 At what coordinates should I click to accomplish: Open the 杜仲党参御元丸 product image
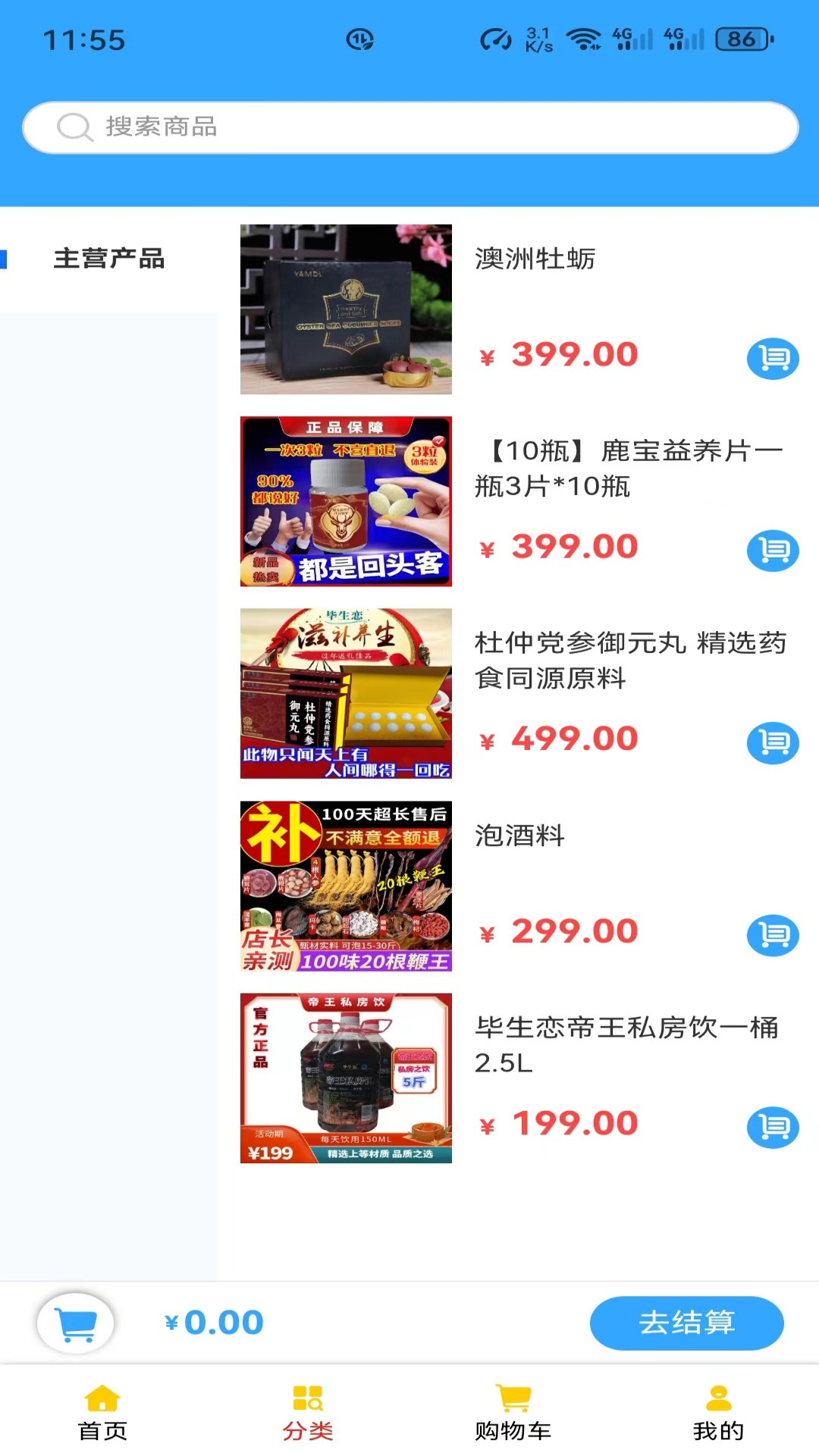point(346,693)
